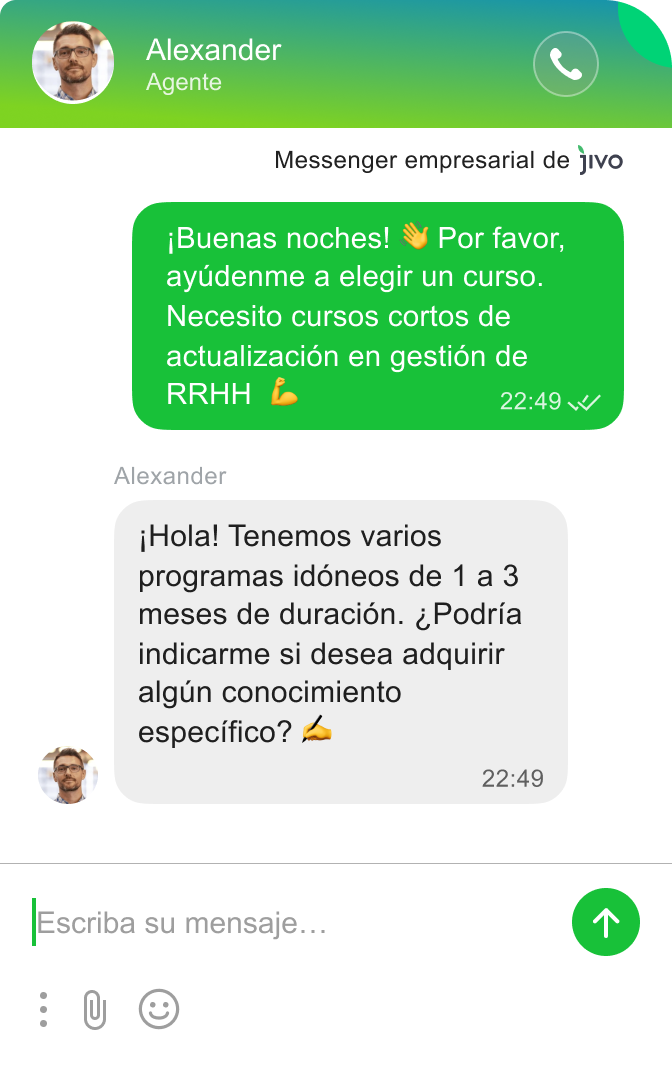This screenshot has height=1072, width=672.
Task: Open the three-dot options menu
Action: tap(43, 1010)
